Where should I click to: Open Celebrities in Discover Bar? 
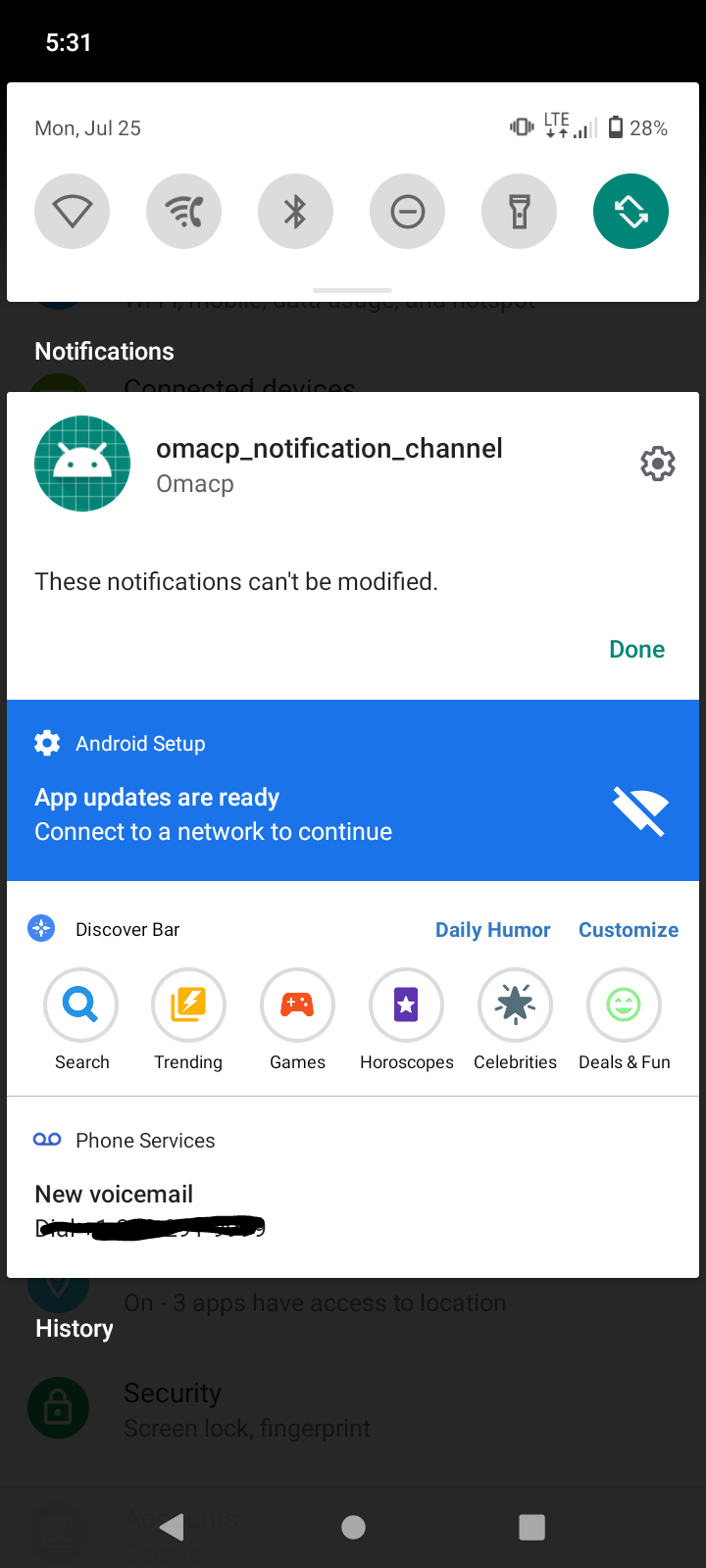point(515,1005)
